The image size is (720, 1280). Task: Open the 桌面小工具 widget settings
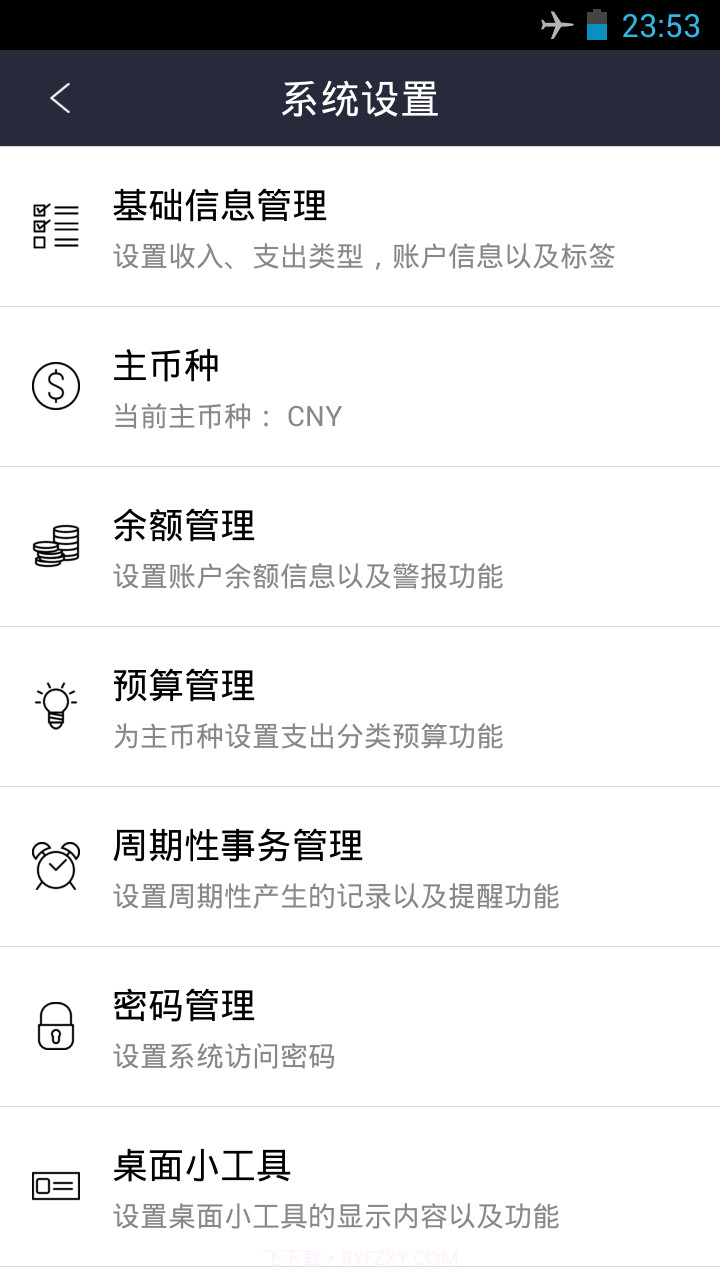click(x=360, y=1186)
